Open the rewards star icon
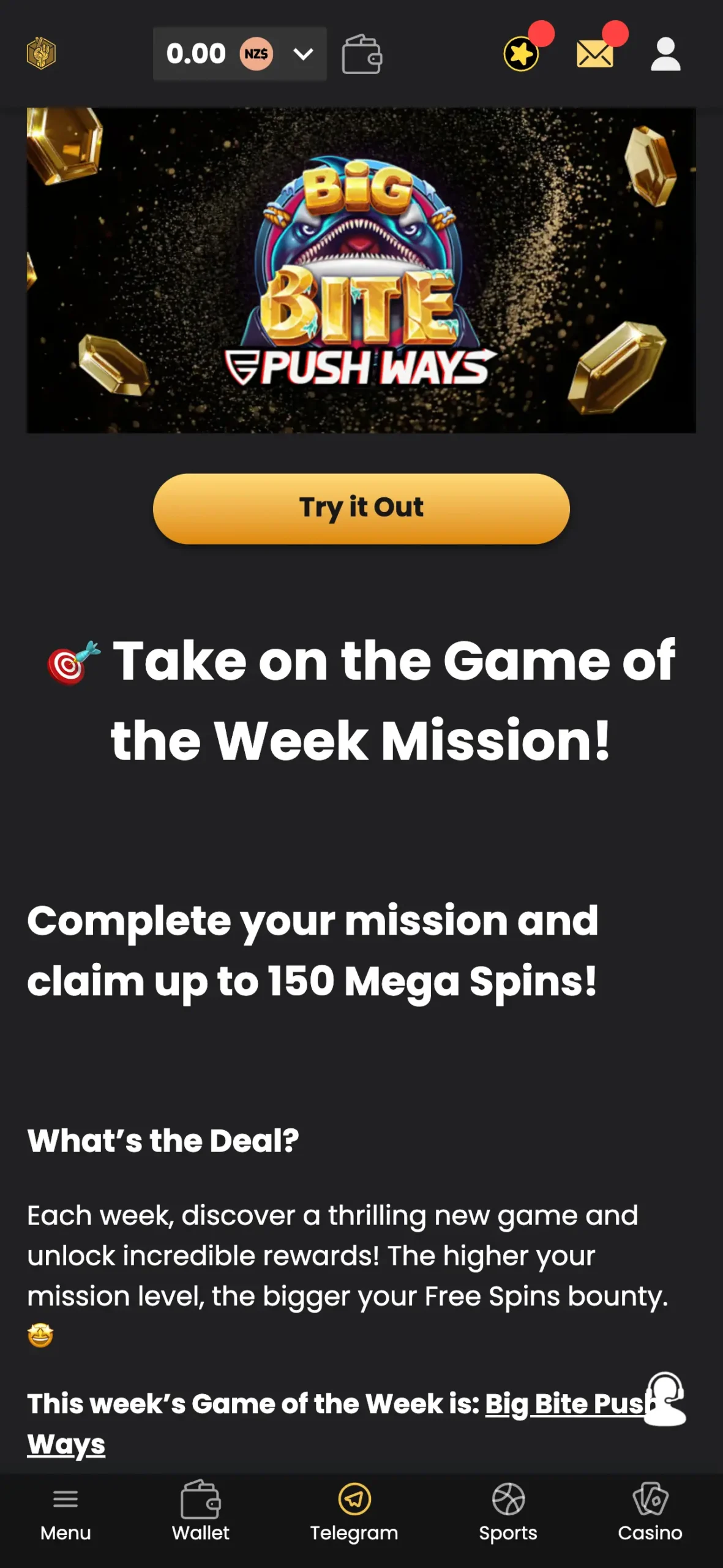The height and width of the screenshot is (1568, 723). click(521, 55)
